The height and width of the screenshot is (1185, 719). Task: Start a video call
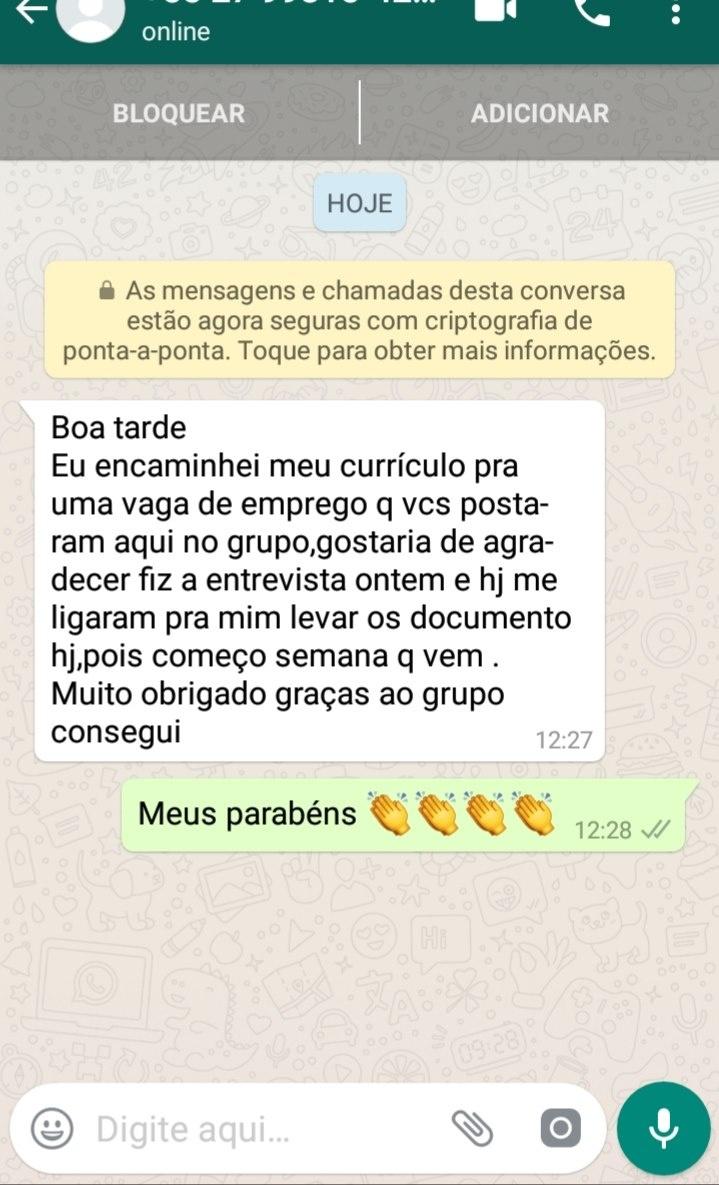[x=497, y=10]
